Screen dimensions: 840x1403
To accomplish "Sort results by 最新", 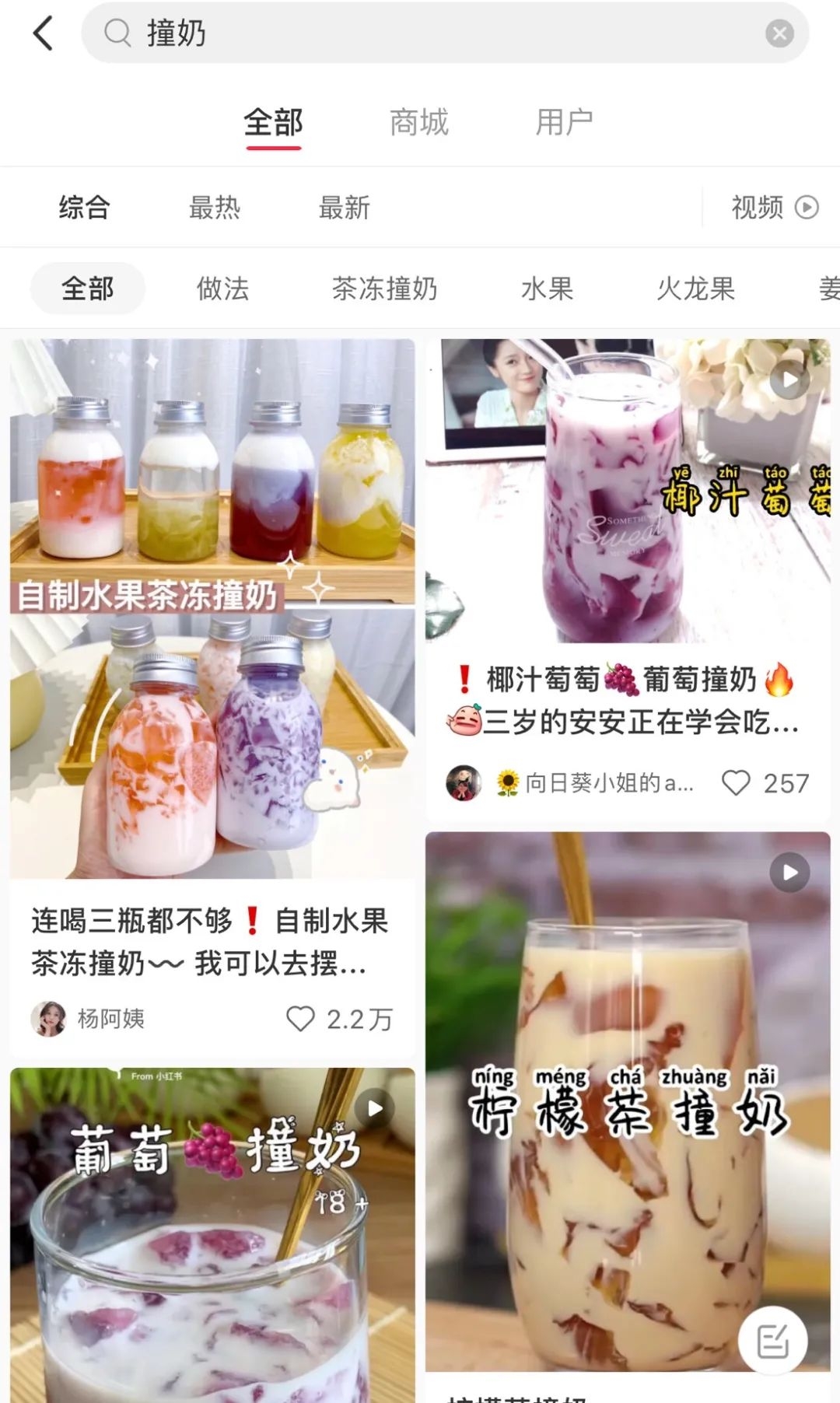I will click(344, 208).
